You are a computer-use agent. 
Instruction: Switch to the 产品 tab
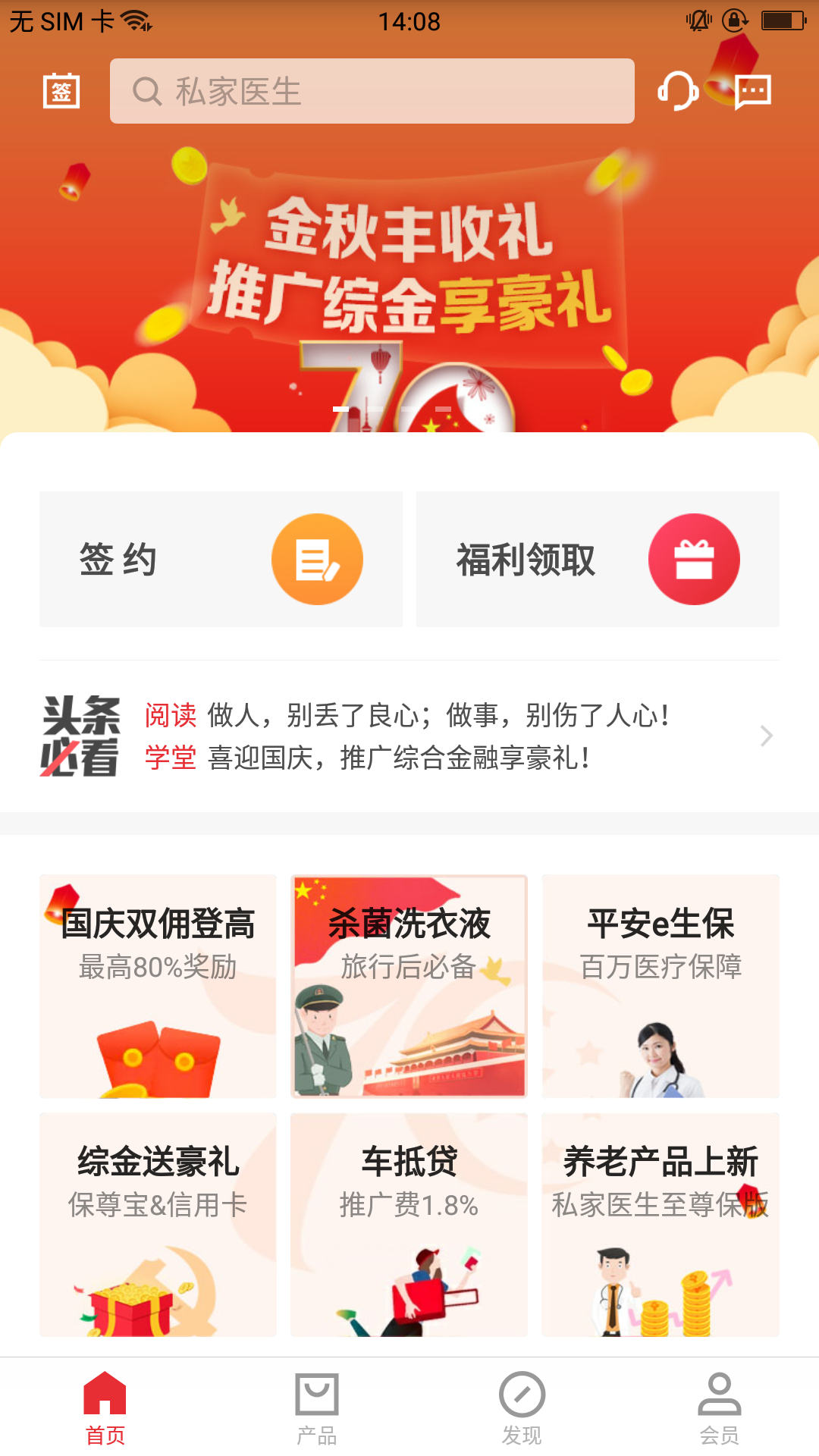tap(316, 1407)
